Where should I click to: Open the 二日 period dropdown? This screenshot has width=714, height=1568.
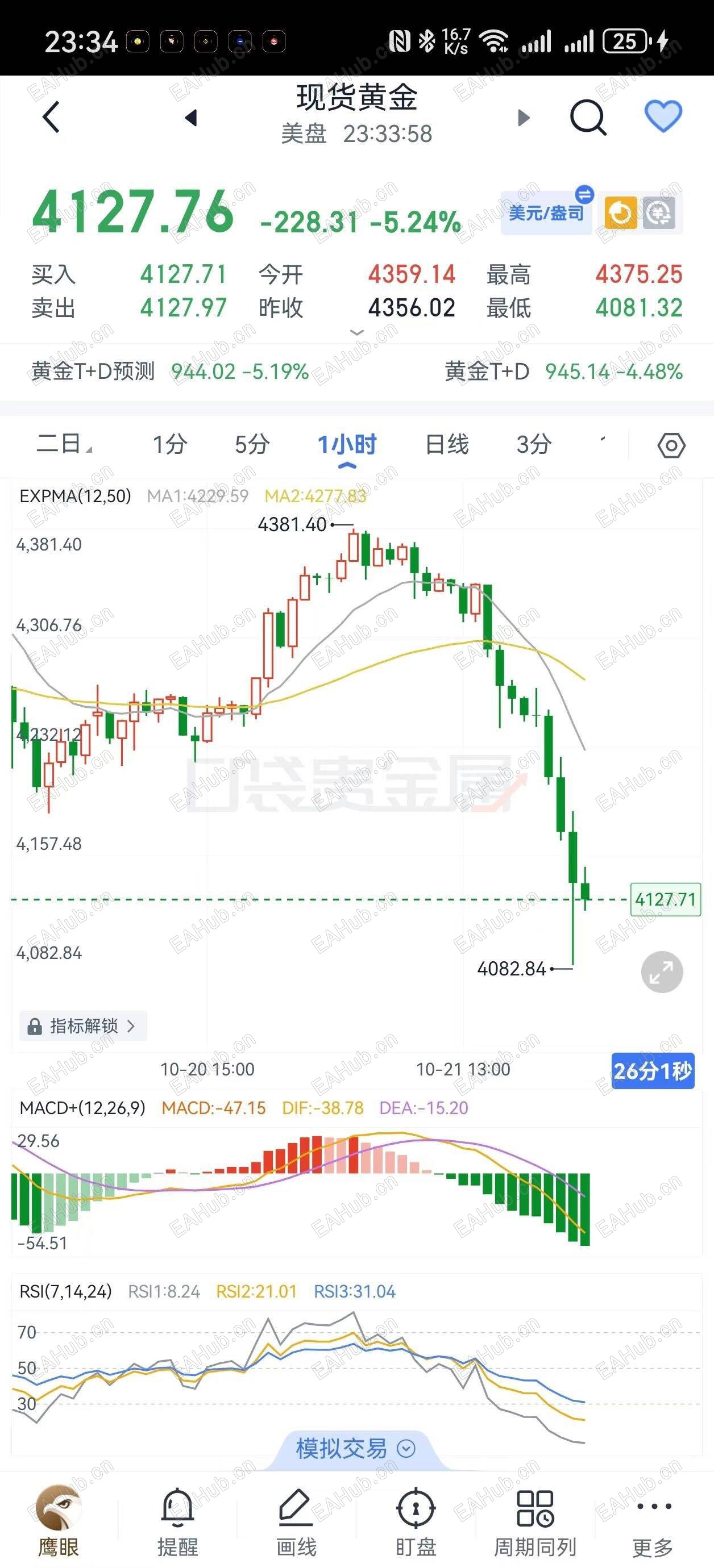(63, 444)
